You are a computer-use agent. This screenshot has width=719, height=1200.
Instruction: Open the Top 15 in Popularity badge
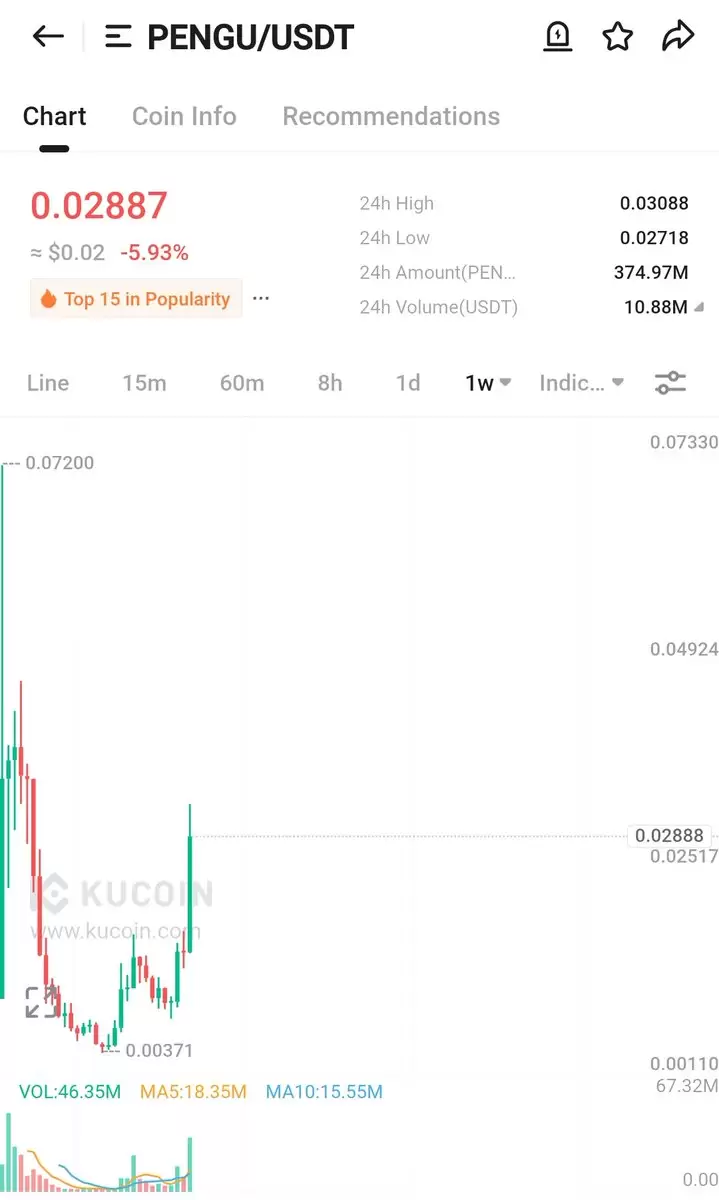click(x=136, y=298)
